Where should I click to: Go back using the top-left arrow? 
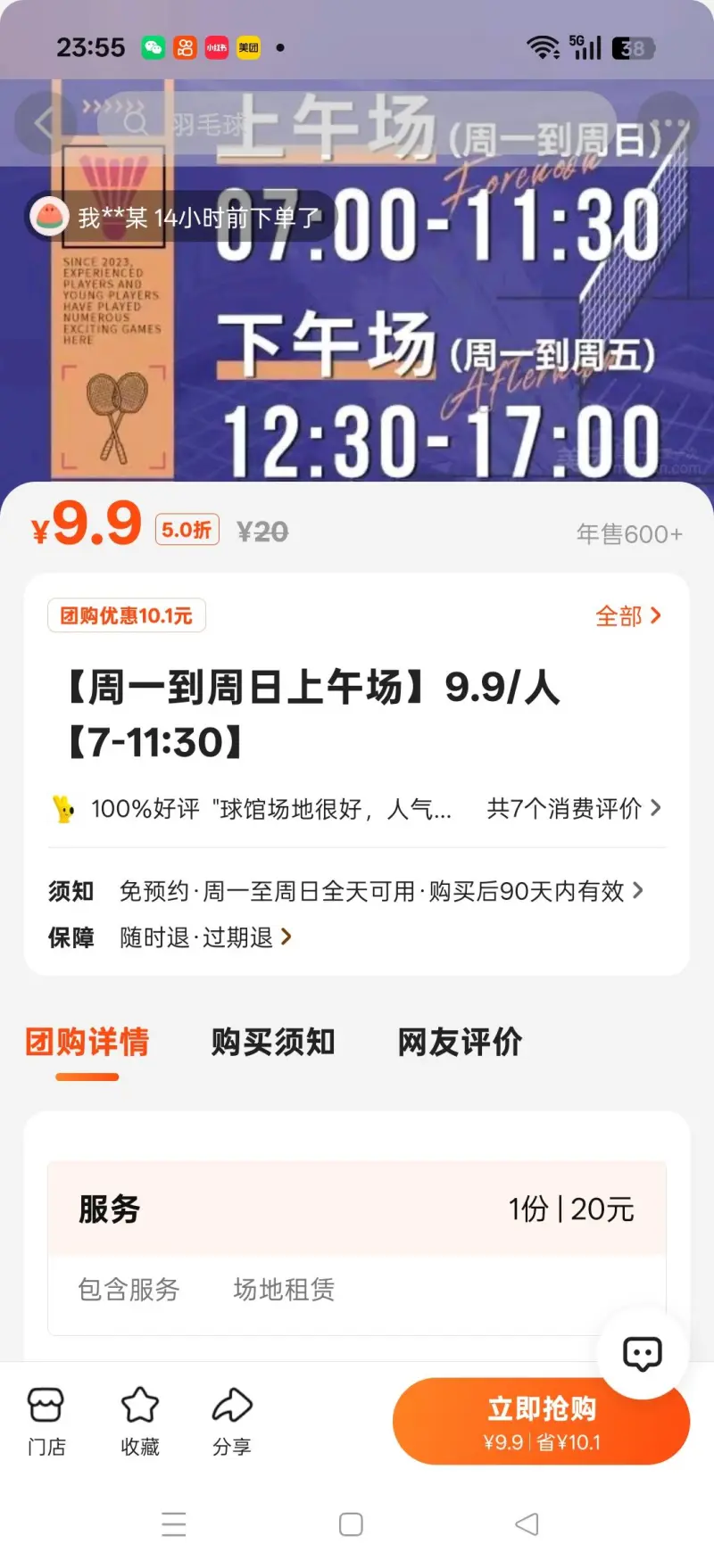pos(45,123)
